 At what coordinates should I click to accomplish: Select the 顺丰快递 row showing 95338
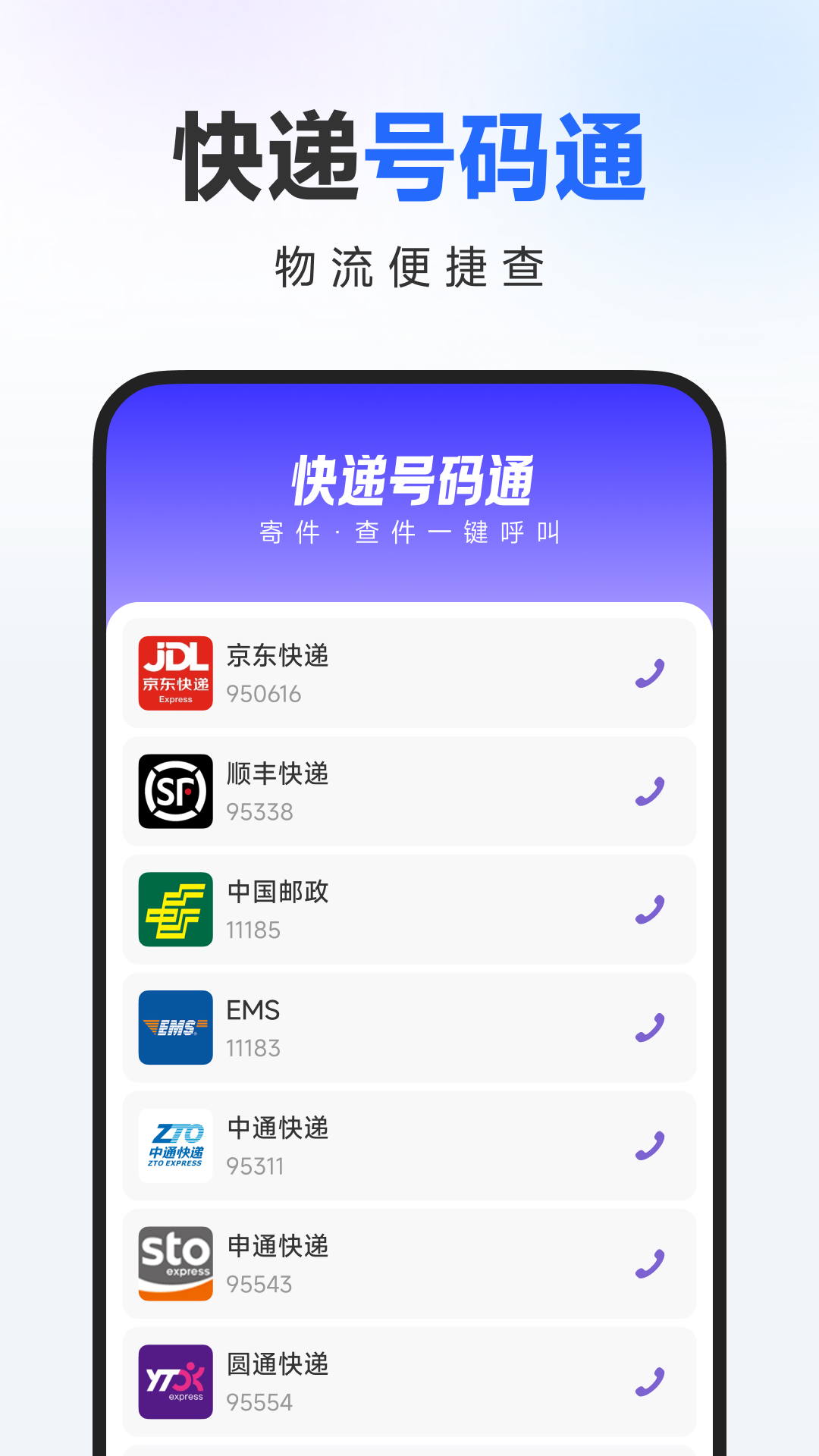(x=409, y=791)
